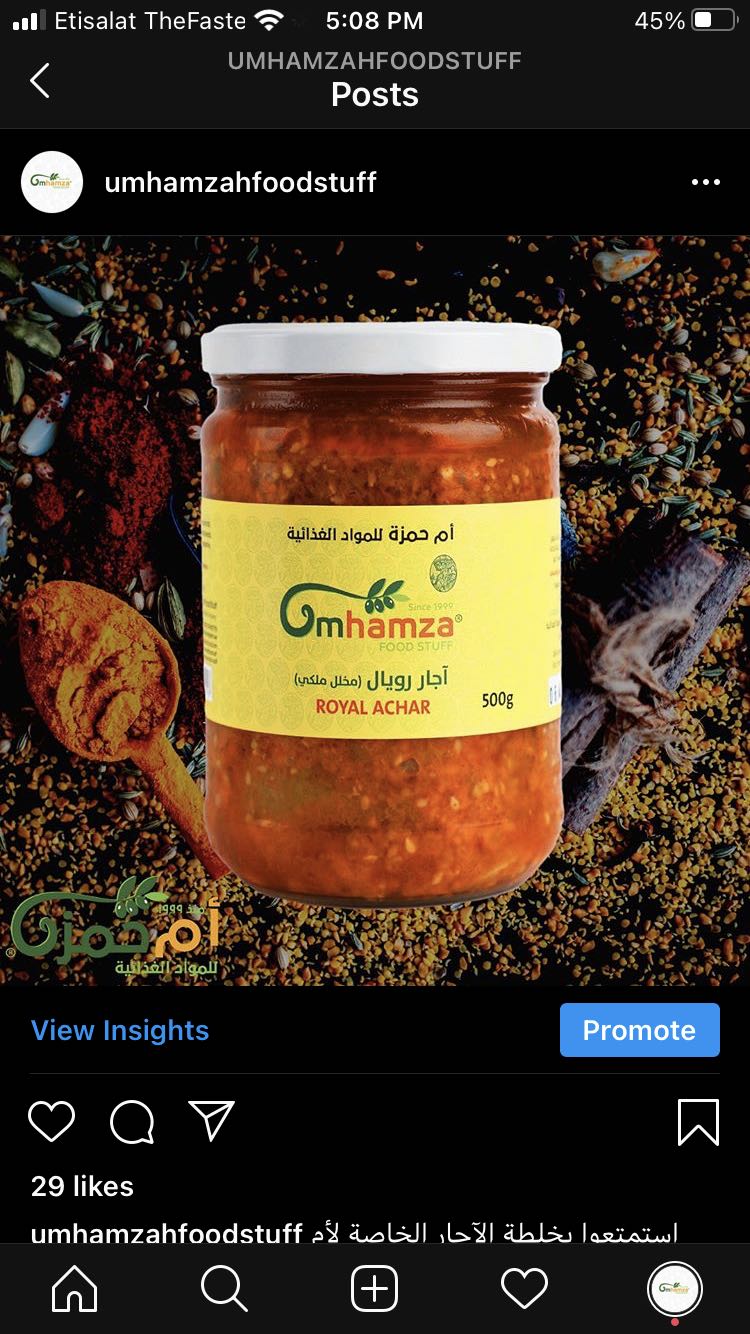This screenshot has height=1334, width=750.
Task: Open the umhamzahfoodstuff profile picture
Action: pyautogui.click(x=52, y=182)
